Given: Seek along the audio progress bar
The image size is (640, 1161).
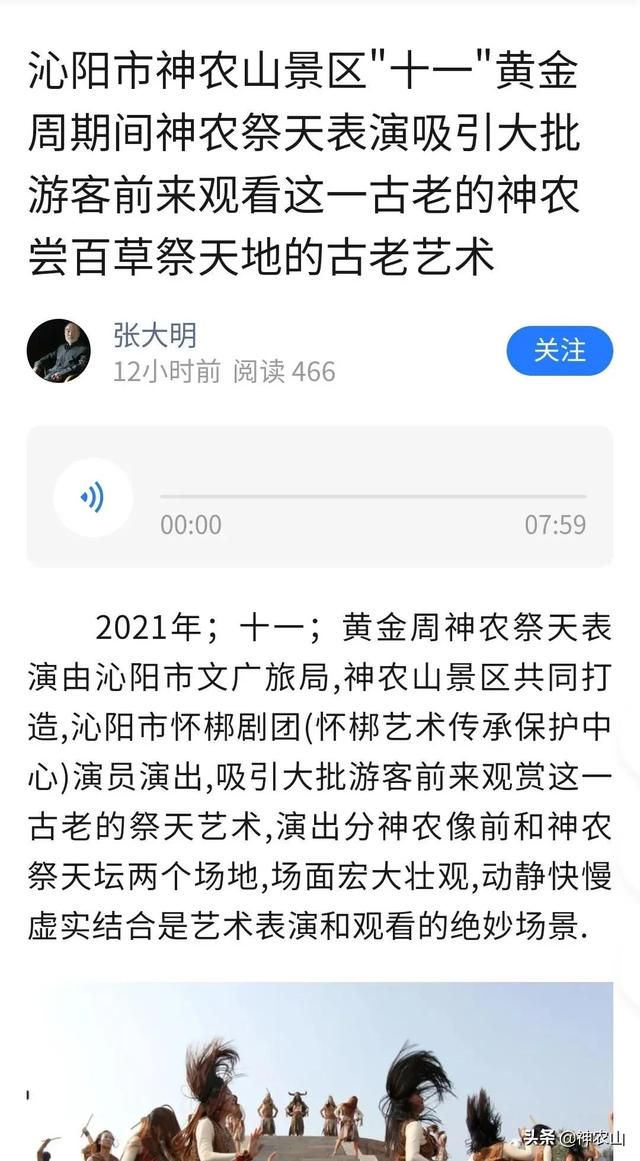Looking at the screenshot, I should (x=373, y=496).
